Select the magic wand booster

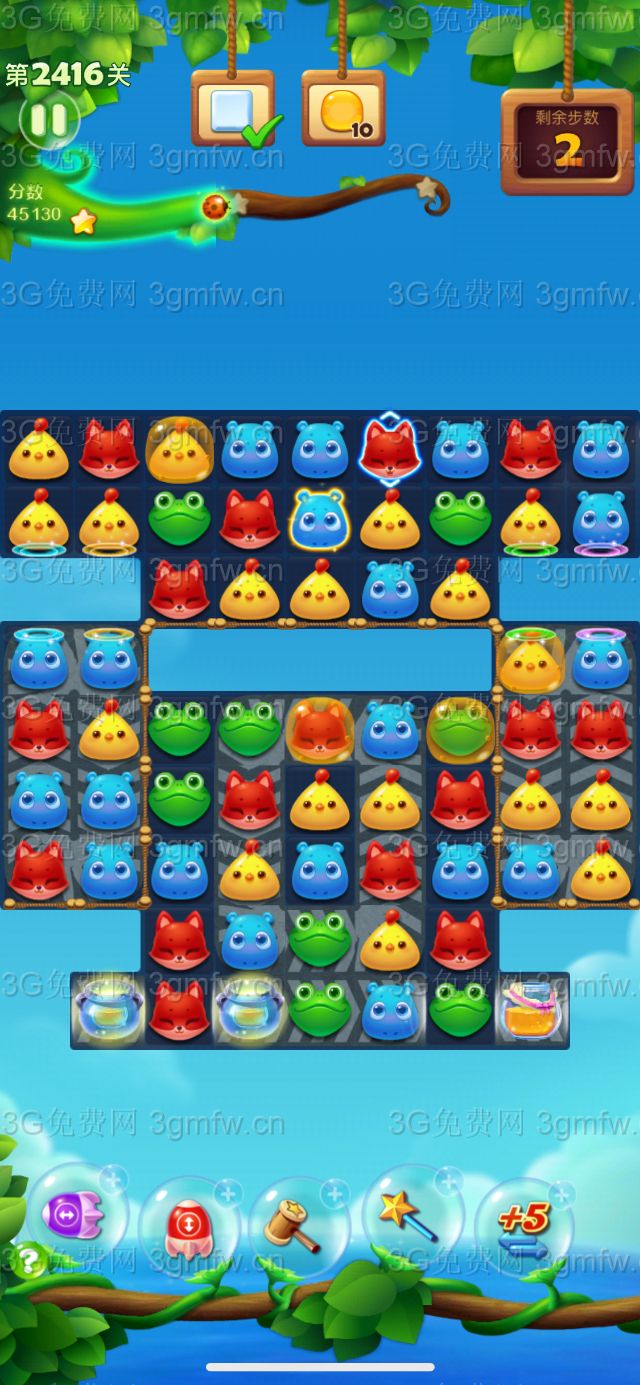[410, 1213]
